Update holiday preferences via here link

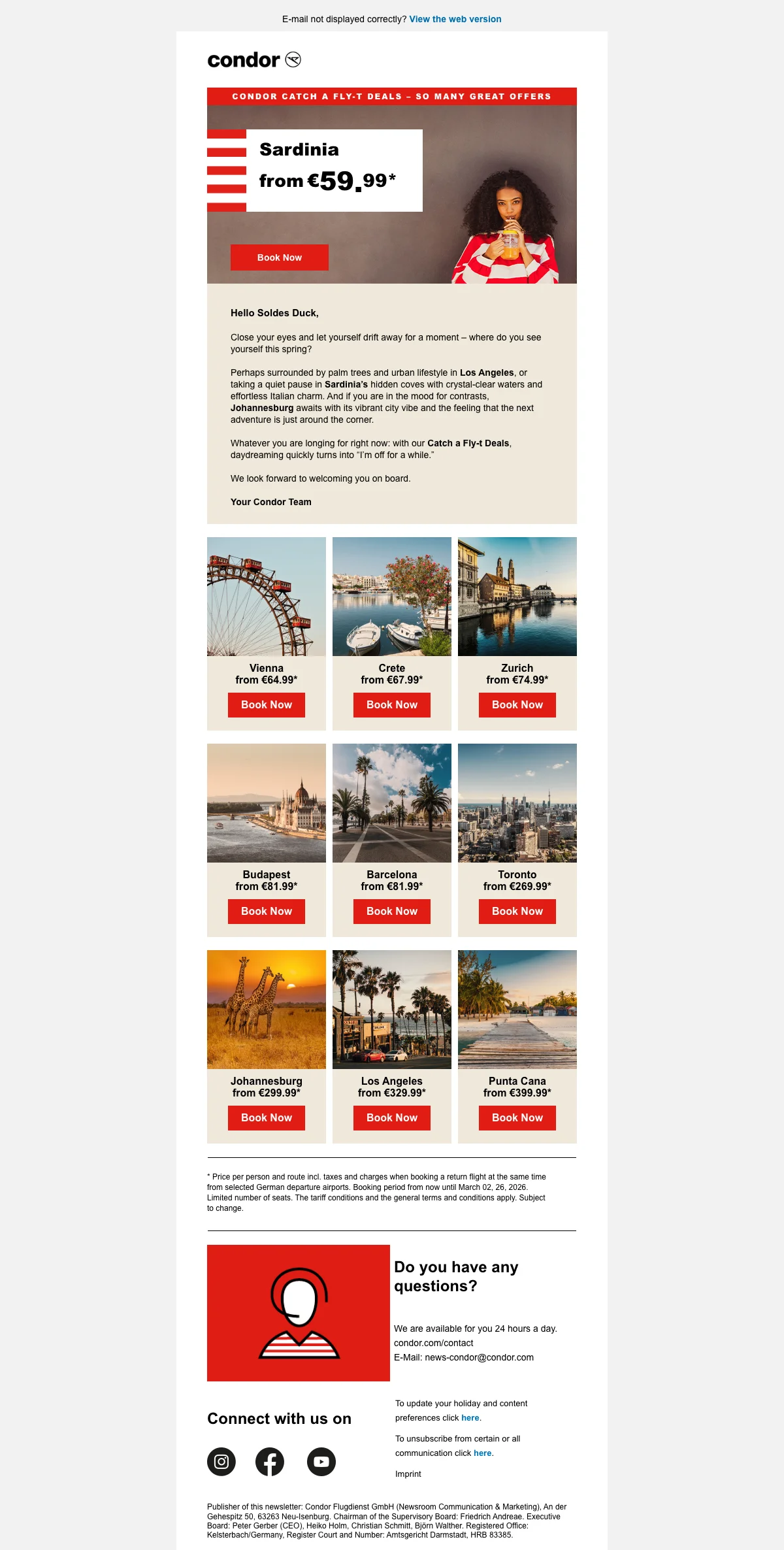click(470, 1417)
